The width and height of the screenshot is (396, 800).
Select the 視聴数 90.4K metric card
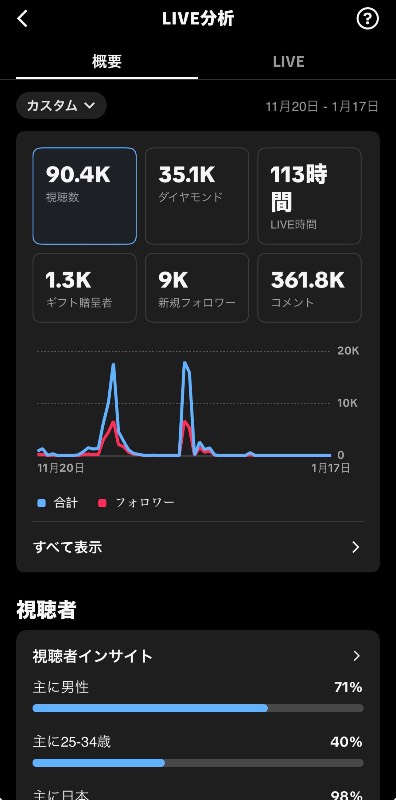[x=85, y=196]
